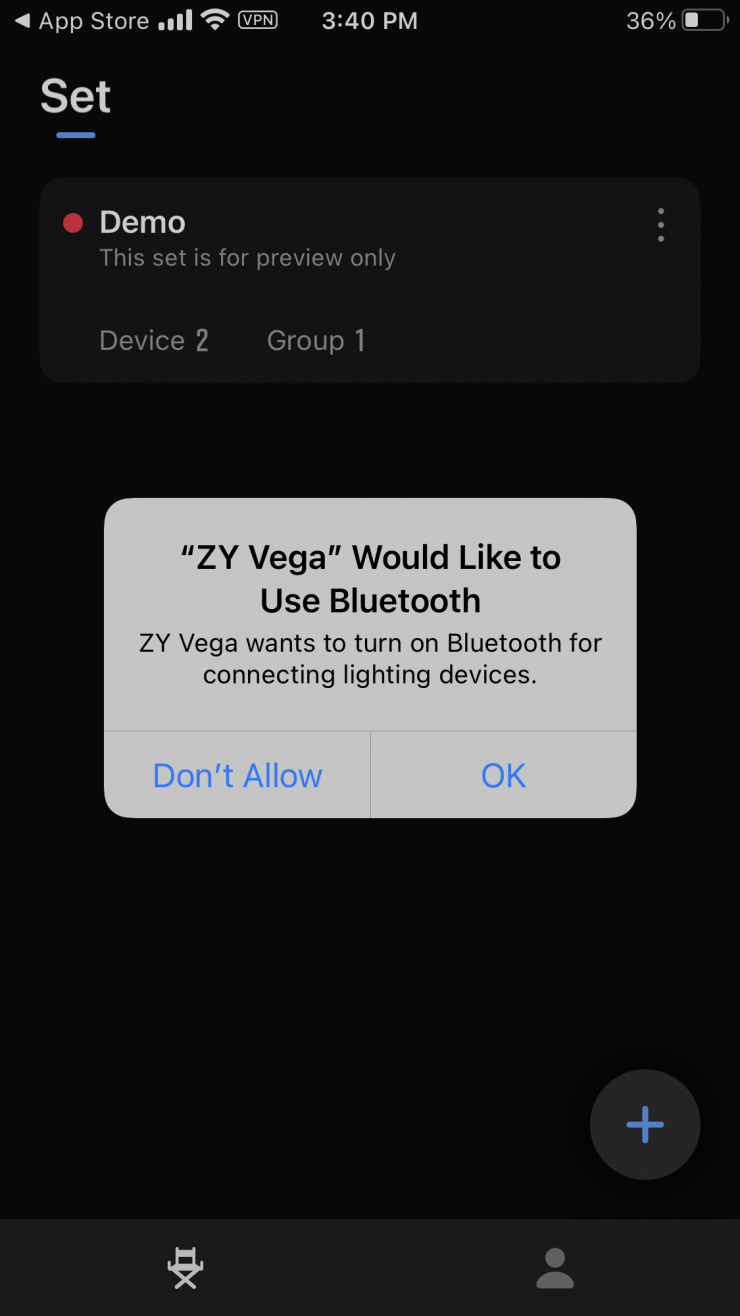
Task: Choose Don't Allow for Bluetooth access
Action: tap(237, 775)
